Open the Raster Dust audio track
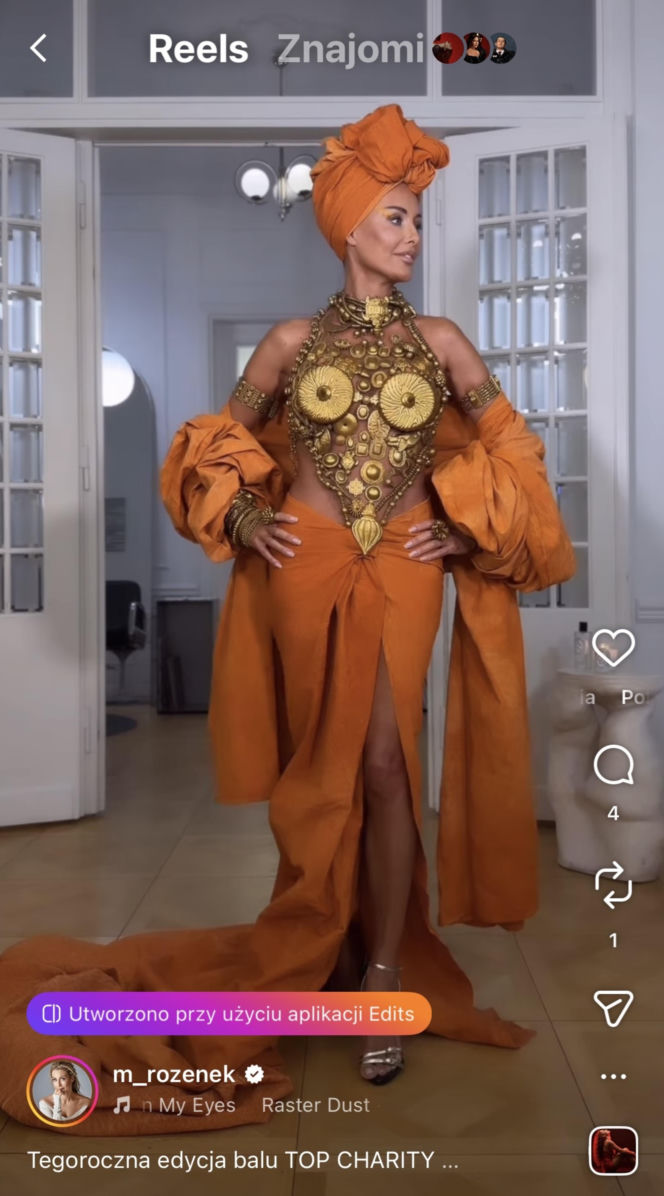 pos(316,1104)
